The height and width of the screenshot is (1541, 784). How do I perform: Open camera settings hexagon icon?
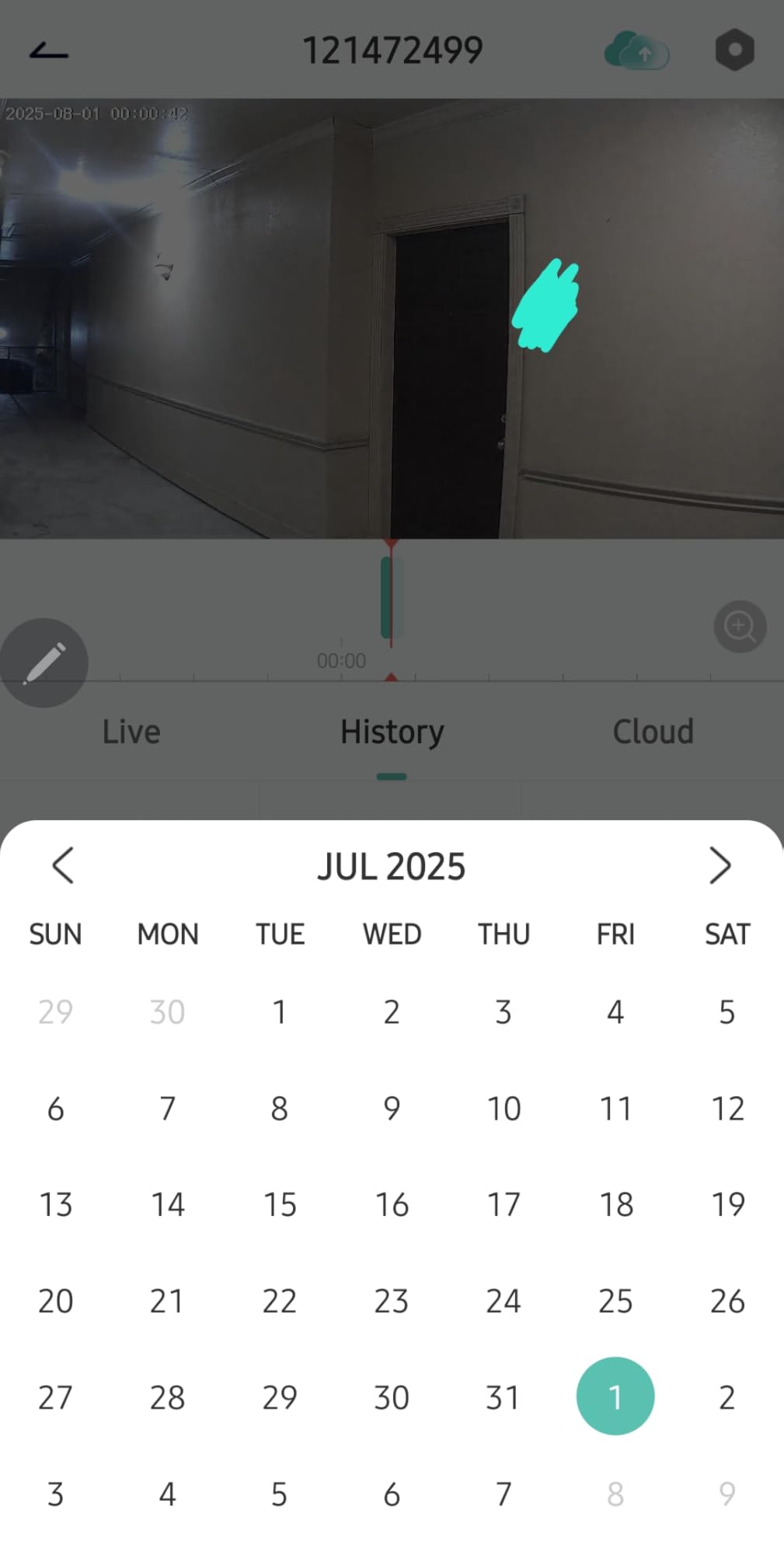pyautogui.click(x=734, y=51)
